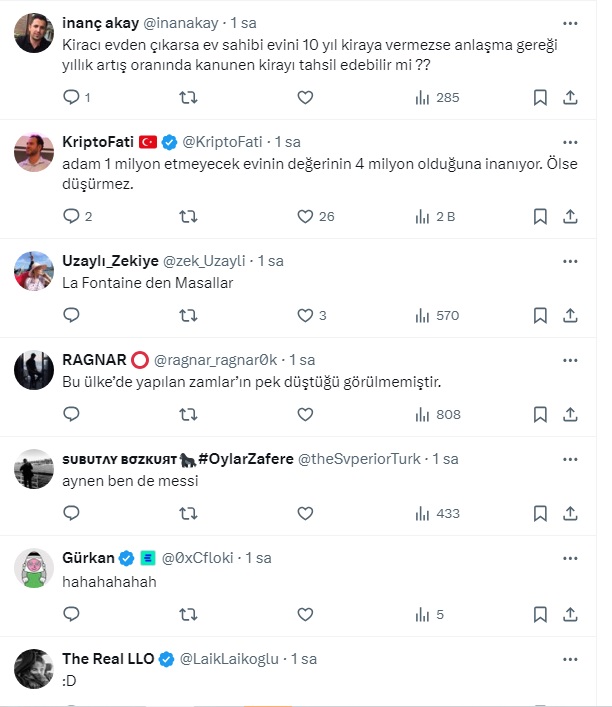Open overflow menu on Gürkan's tweet
This screenshot has width=612, height=707.
point(570,557)
